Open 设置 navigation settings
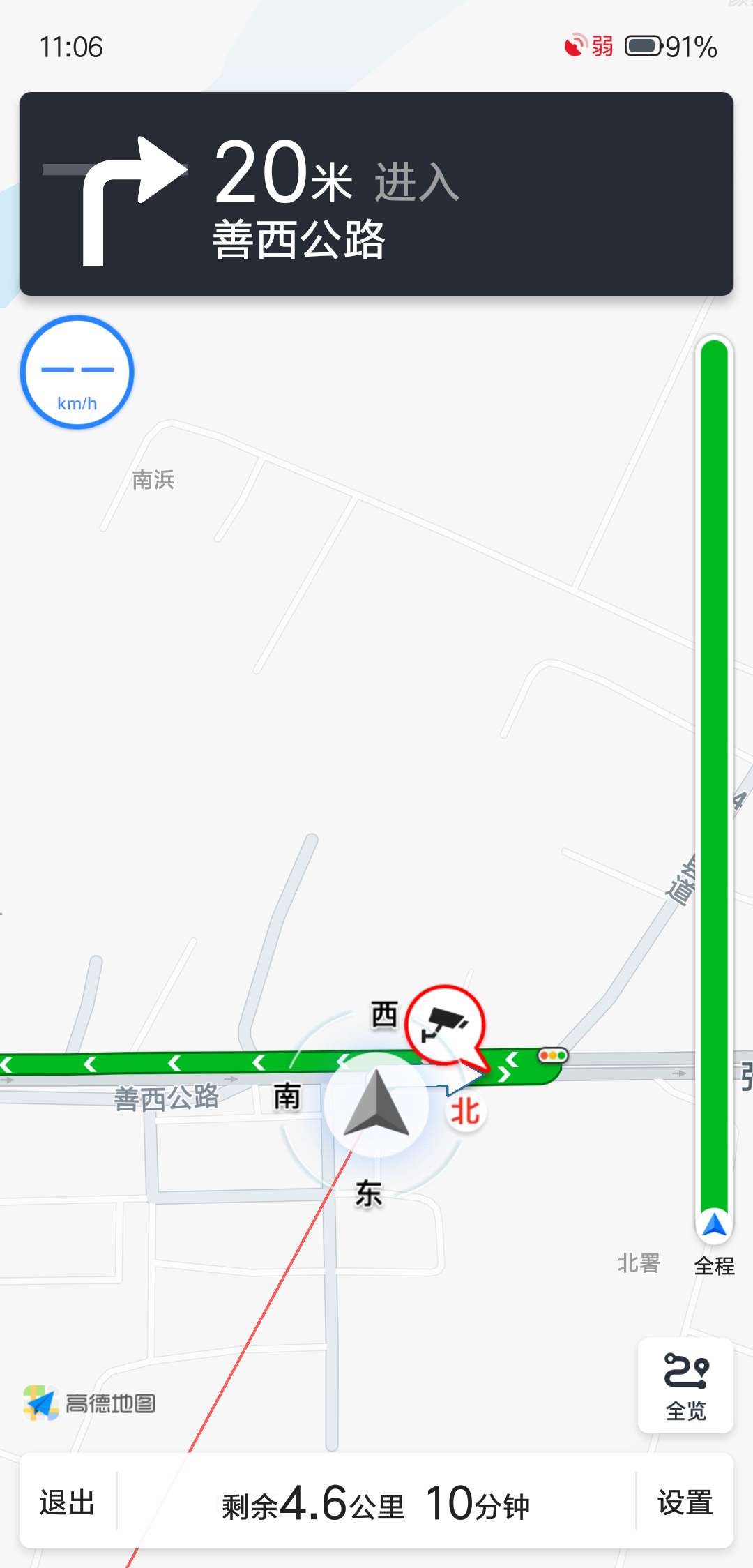Viewport: 753px width, 1568px height. (x=685, y=1502)
